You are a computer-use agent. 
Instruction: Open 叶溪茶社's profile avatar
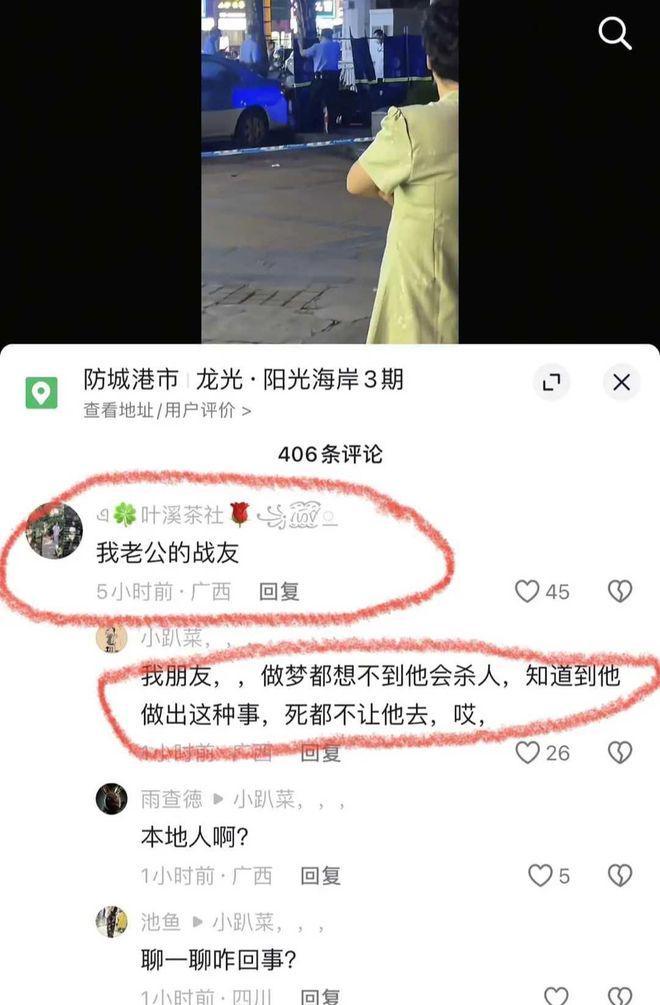[54, 531]
